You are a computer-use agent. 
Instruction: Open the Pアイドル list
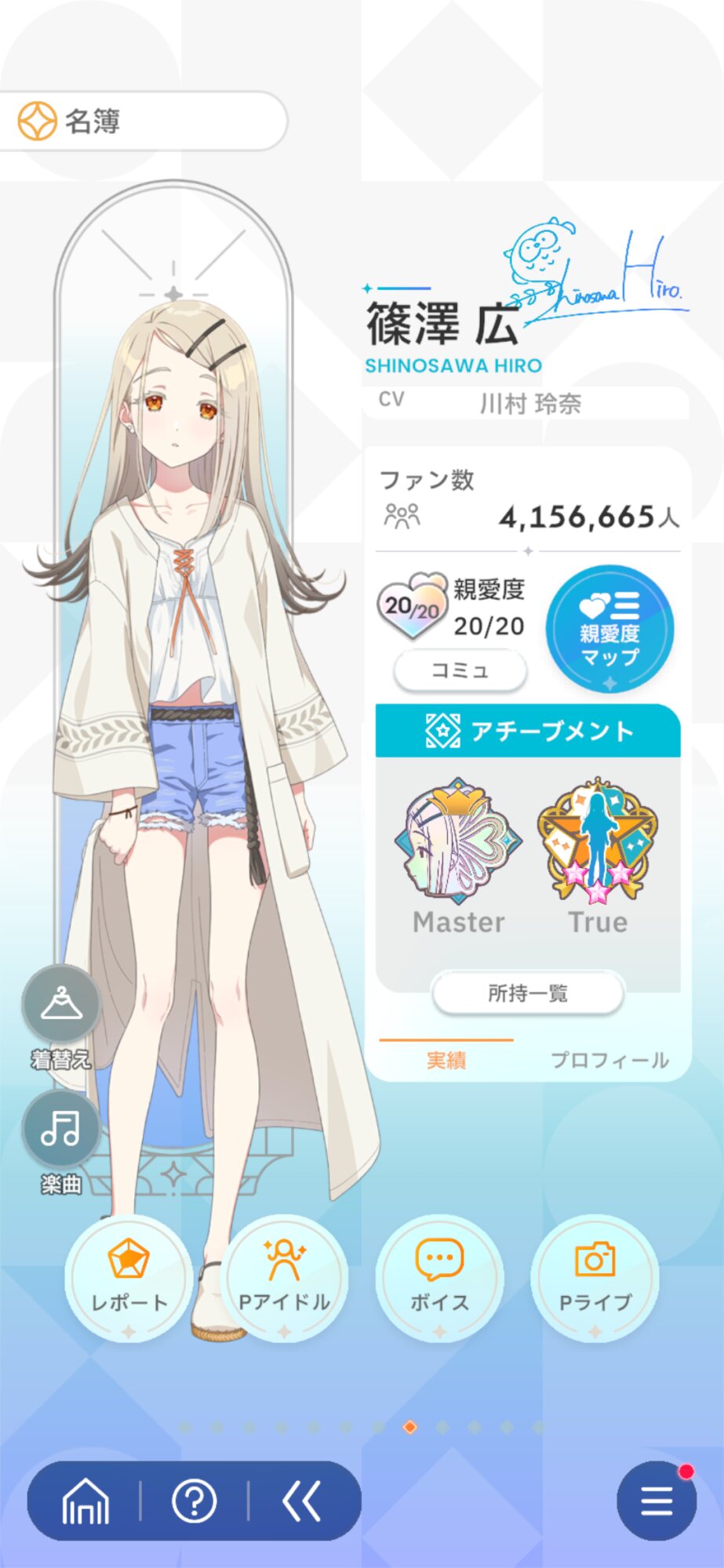click(284, 1279)
